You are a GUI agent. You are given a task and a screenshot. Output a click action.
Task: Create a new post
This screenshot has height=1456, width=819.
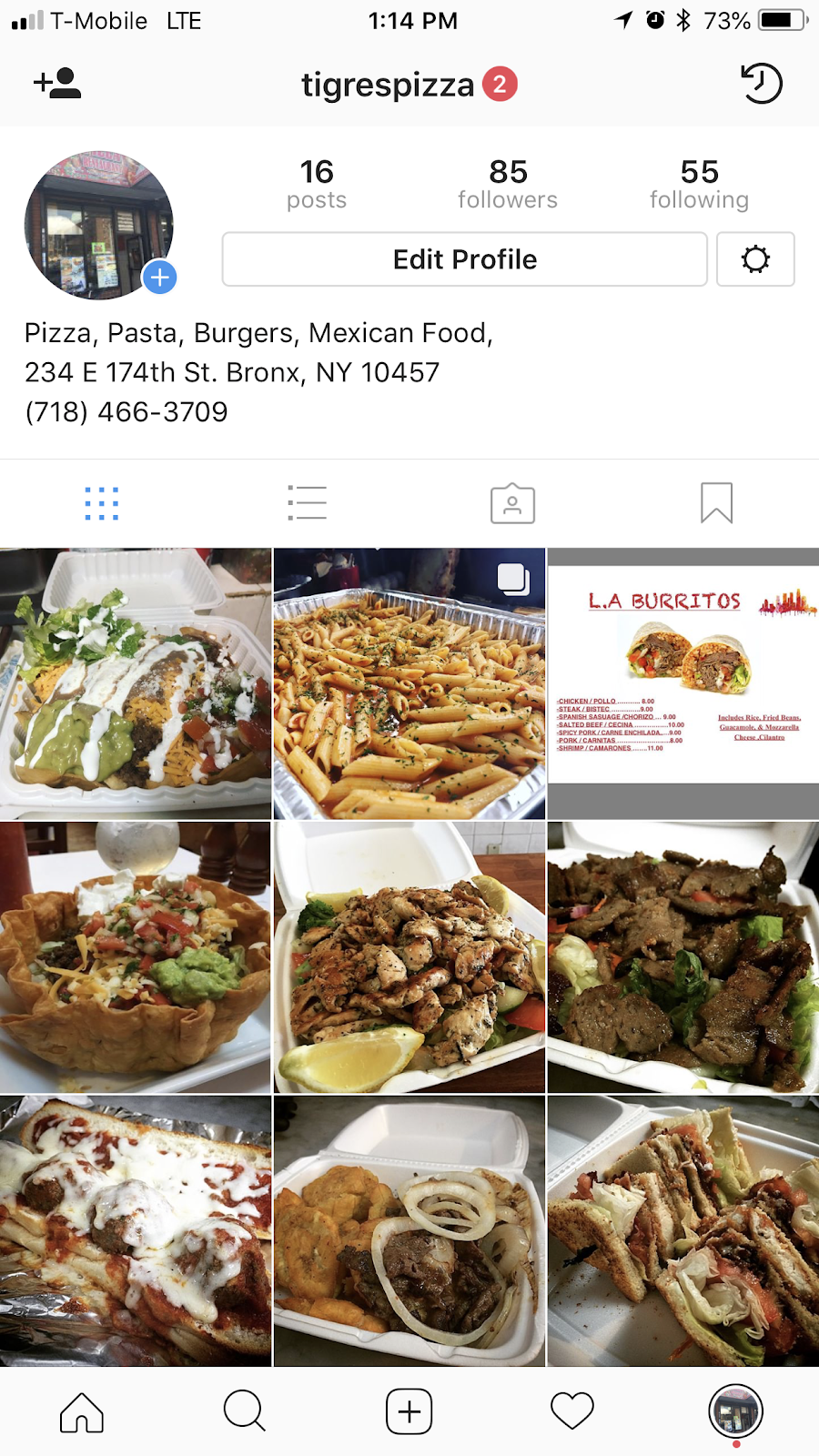tap(409, 1412)
